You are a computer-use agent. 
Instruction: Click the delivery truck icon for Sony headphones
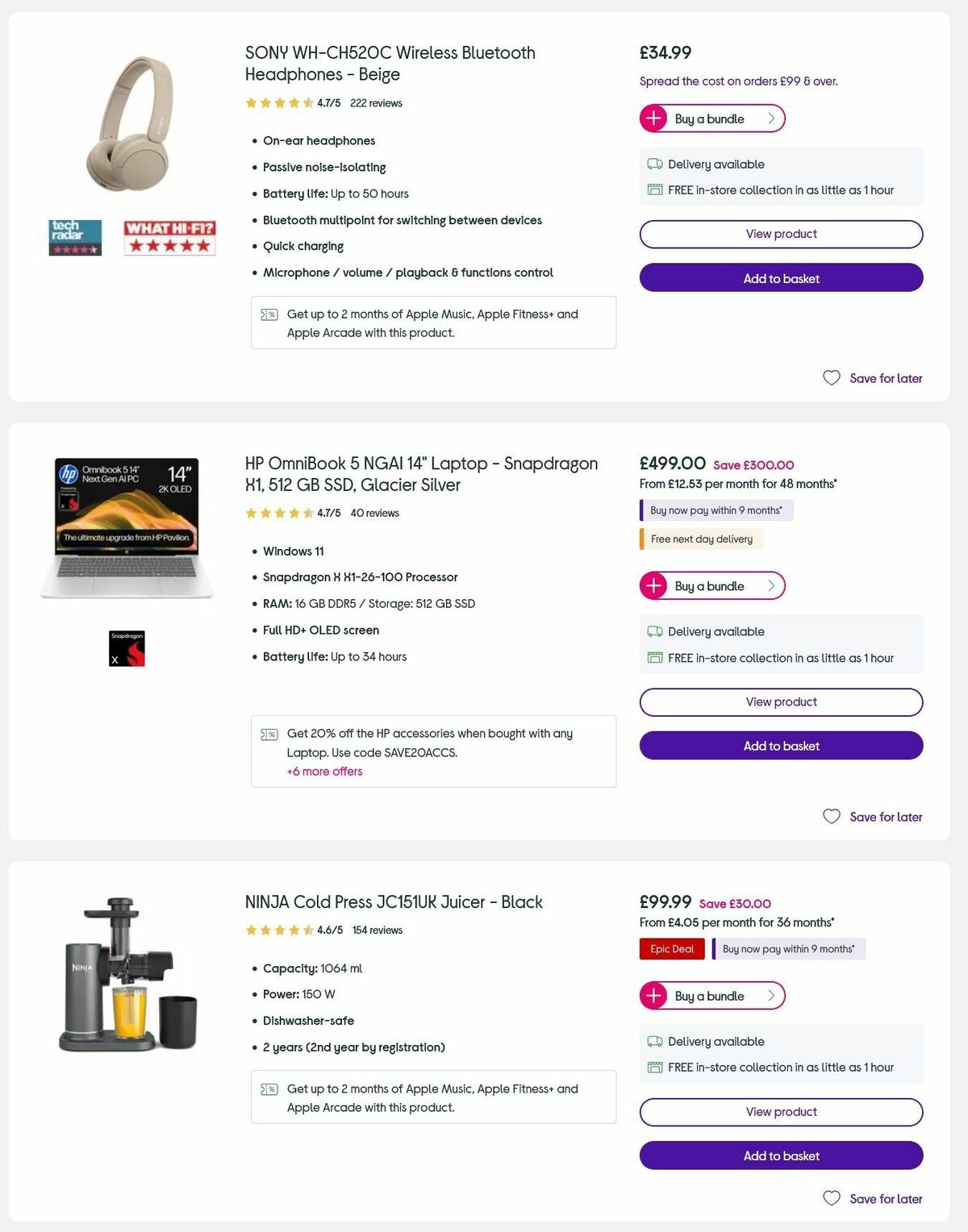coord(655,164)
